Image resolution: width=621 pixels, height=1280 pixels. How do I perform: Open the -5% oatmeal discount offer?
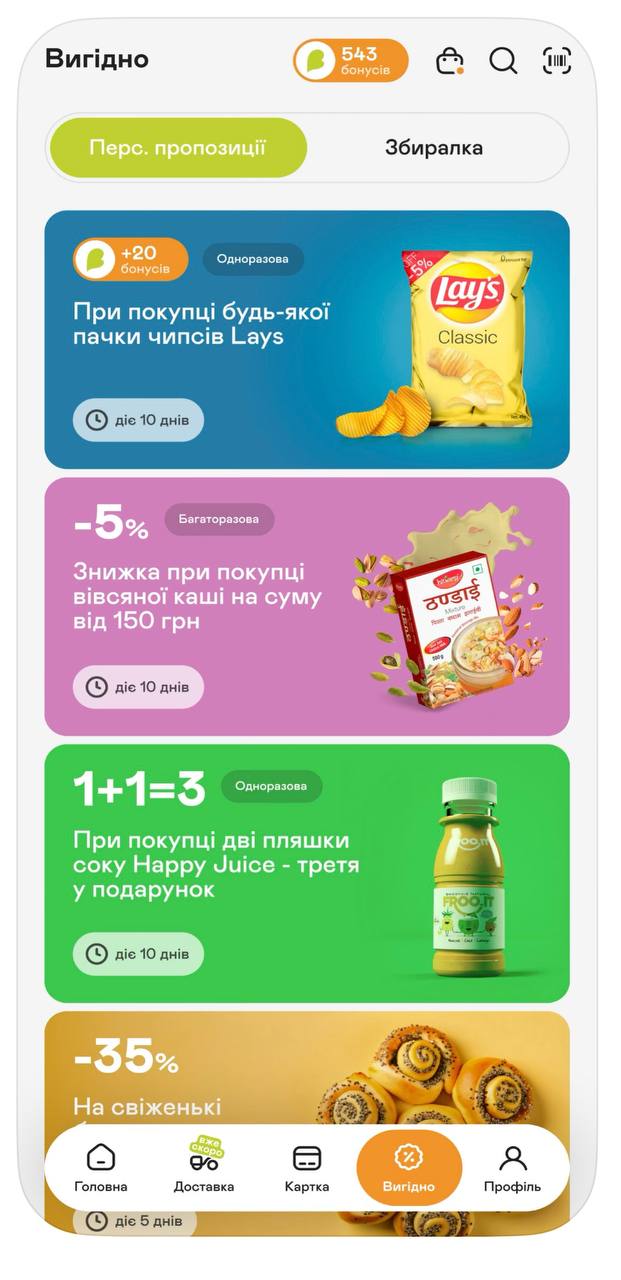pos(306,606)
